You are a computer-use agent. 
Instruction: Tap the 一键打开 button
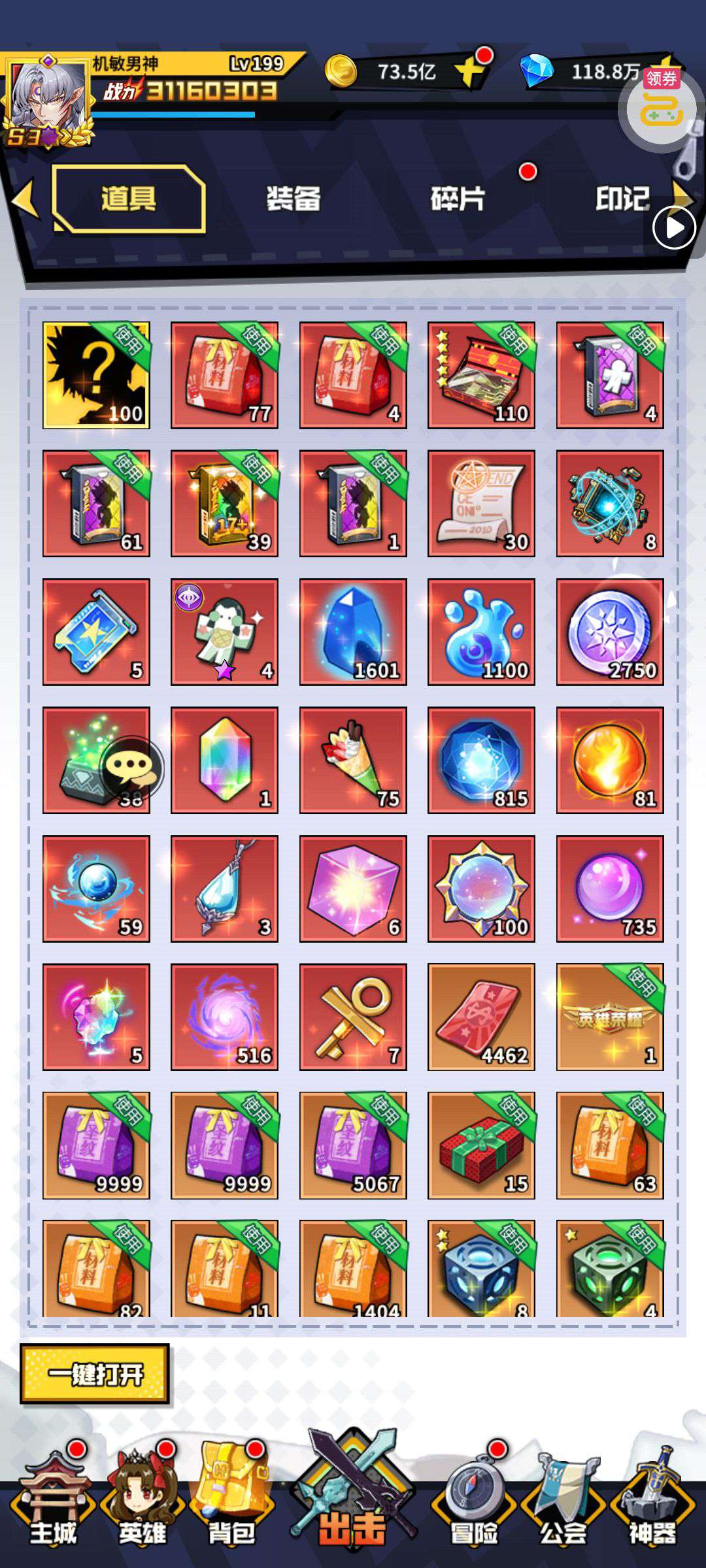pos(95,1374)
